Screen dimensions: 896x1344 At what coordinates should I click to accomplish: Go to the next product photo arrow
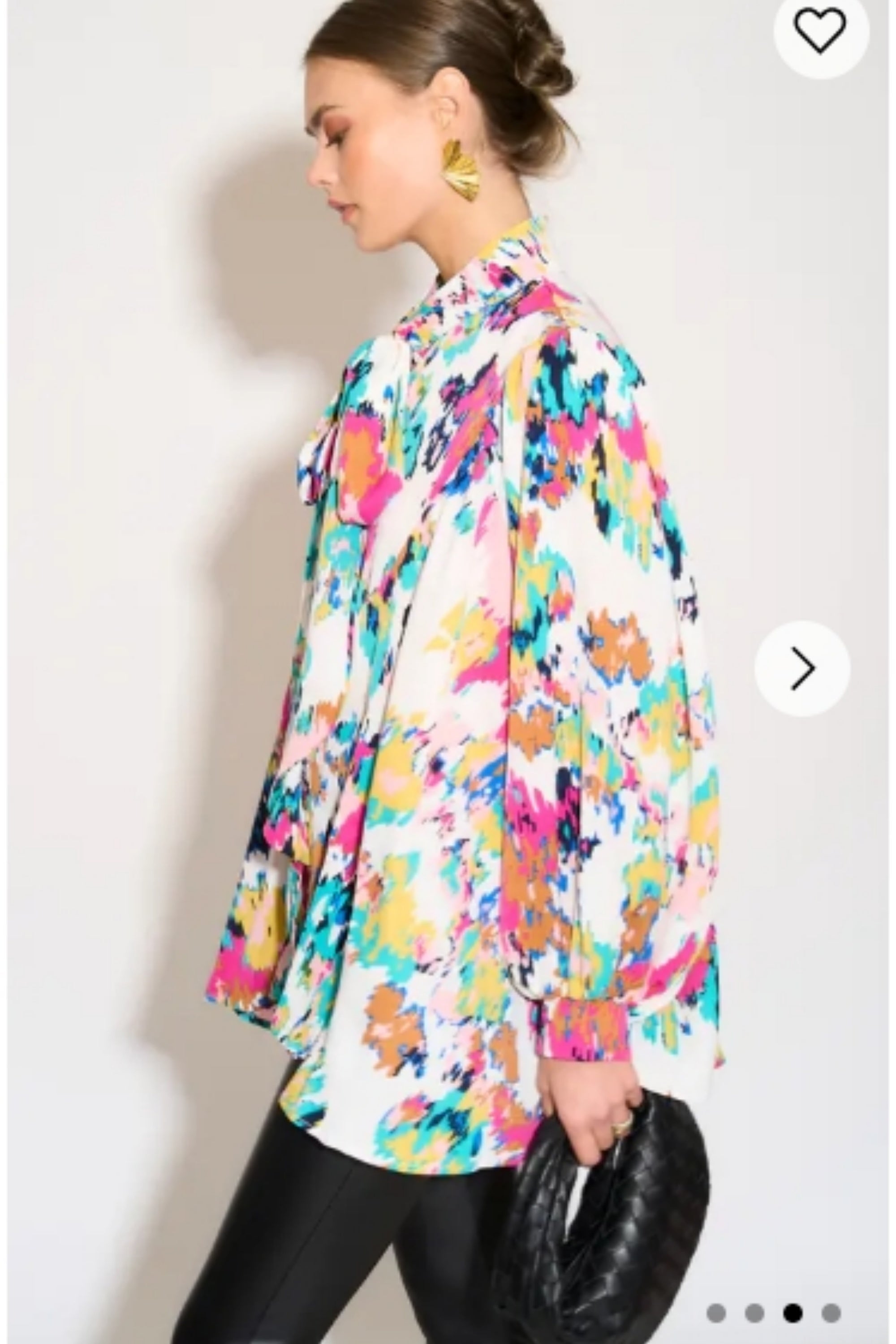pos(802,668)
